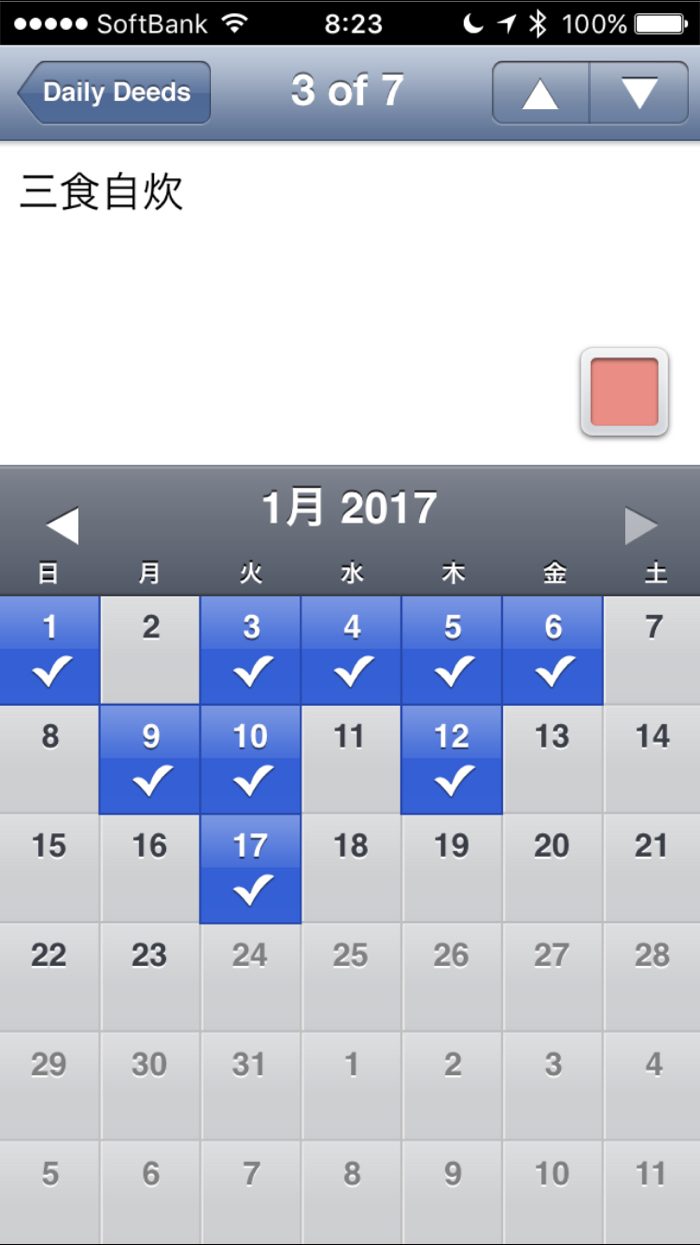The width and height of the screenshot is (700, 1245).
Task: Mark January 13 as done
Action: tap(553, 760)
